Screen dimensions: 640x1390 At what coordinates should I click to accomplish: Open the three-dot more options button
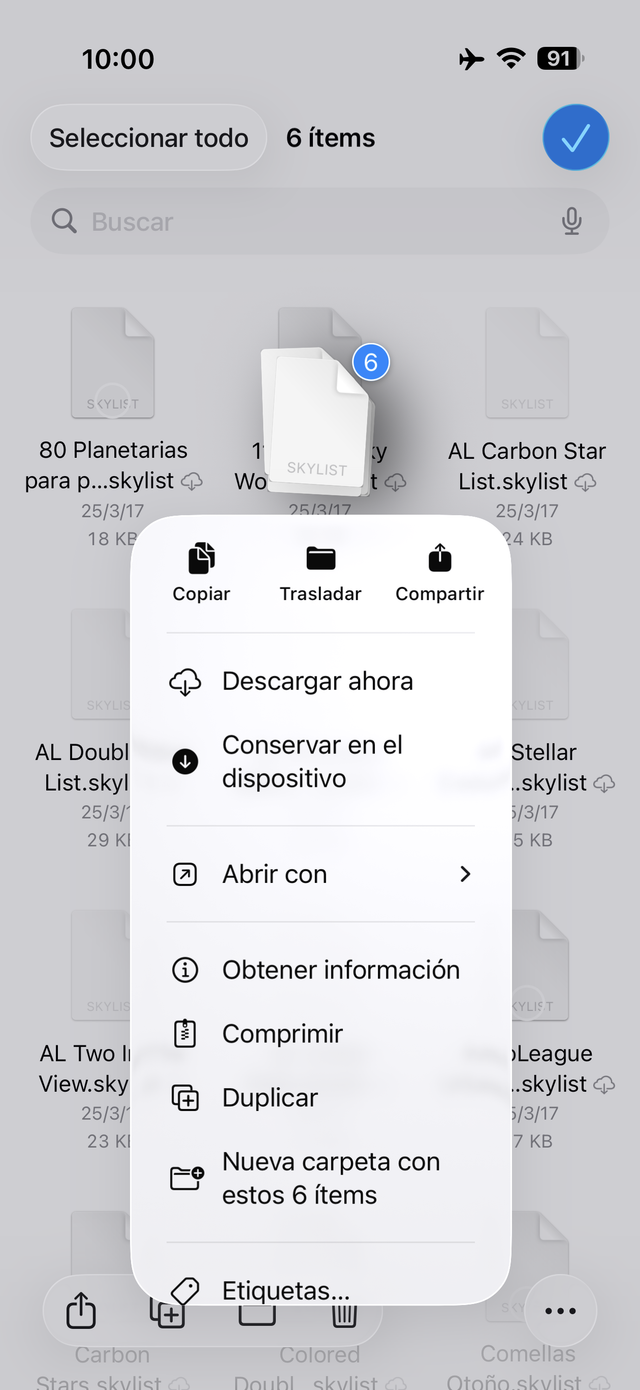coord(560,1311)
